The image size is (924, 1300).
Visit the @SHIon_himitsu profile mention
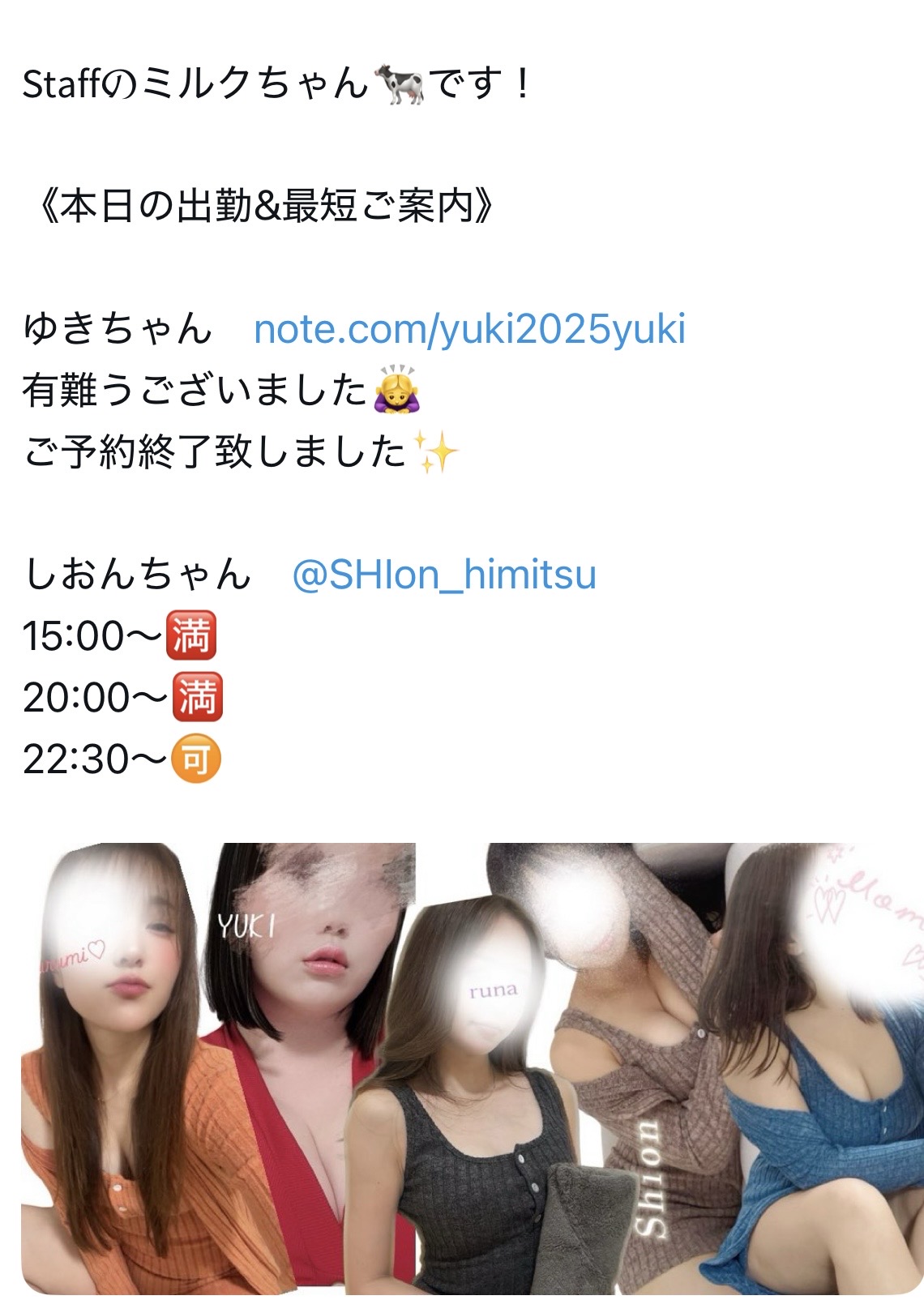443,575
